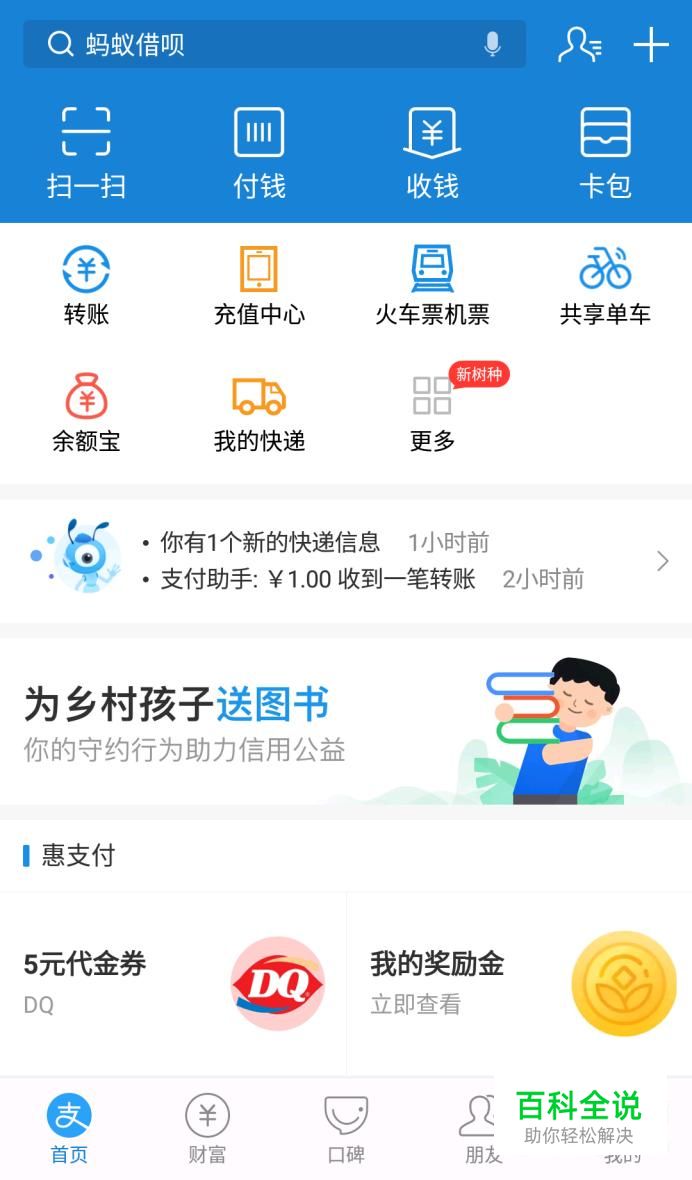The image size is (692, 1180).
Task: Open the contacts icon in the top bar
Action: tap(579, 44)
